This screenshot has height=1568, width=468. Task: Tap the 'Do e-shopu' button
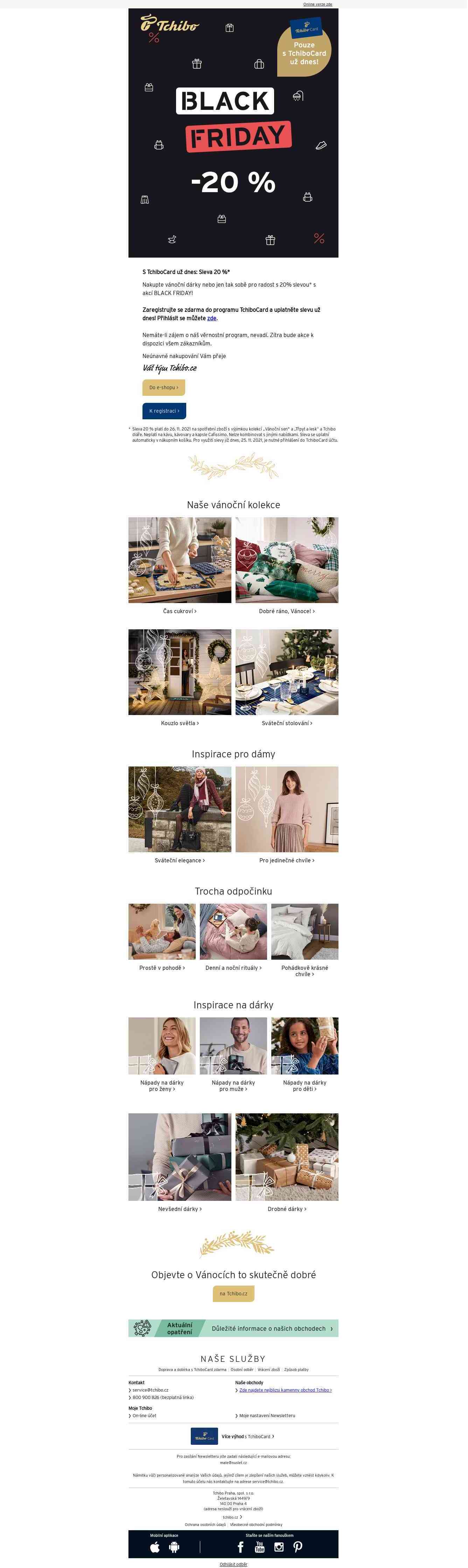pyautogui.click(x=164, y=387)
